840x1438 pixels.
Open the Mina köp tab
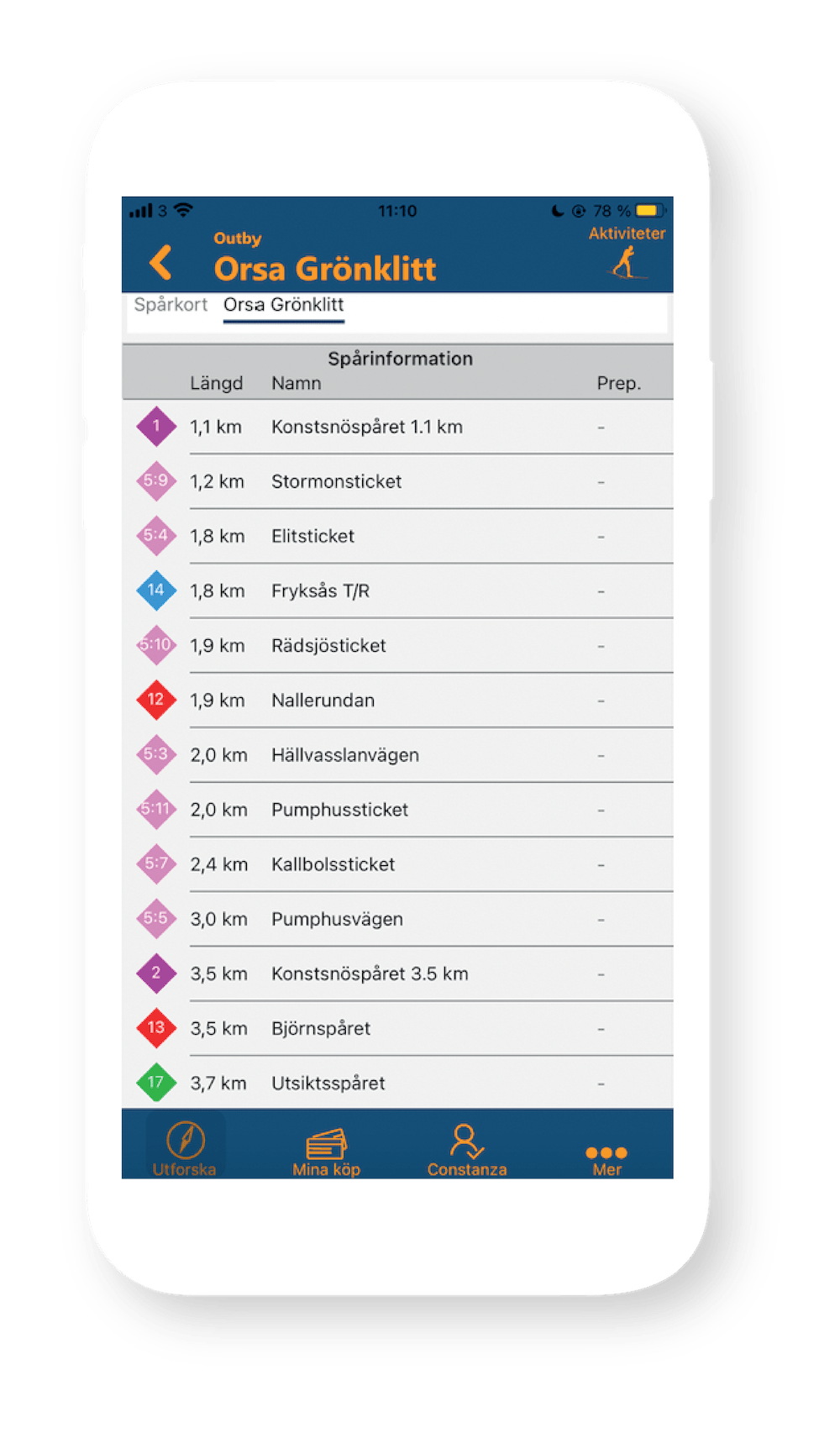coord(326,1148)
